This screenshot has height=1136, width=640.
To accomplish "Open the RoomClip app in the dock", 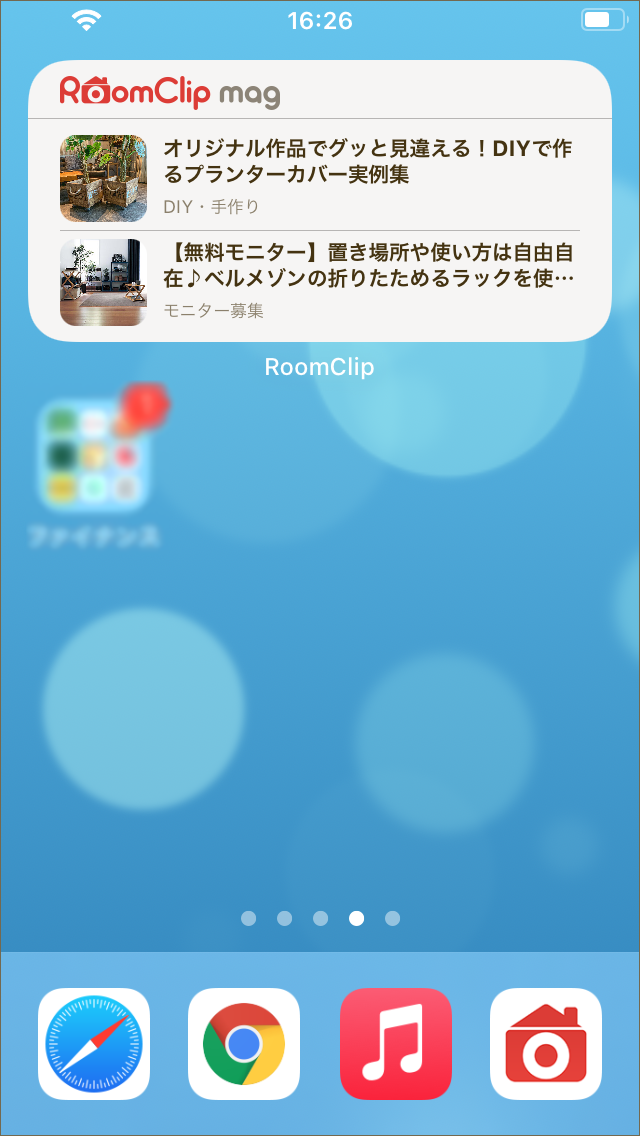I will point(546,1044).
